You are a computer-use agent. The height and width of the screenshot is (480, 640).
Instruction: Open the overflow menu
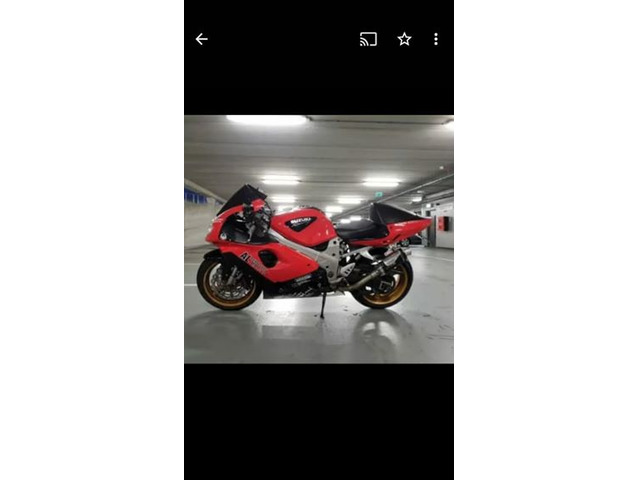coord(436,39)
